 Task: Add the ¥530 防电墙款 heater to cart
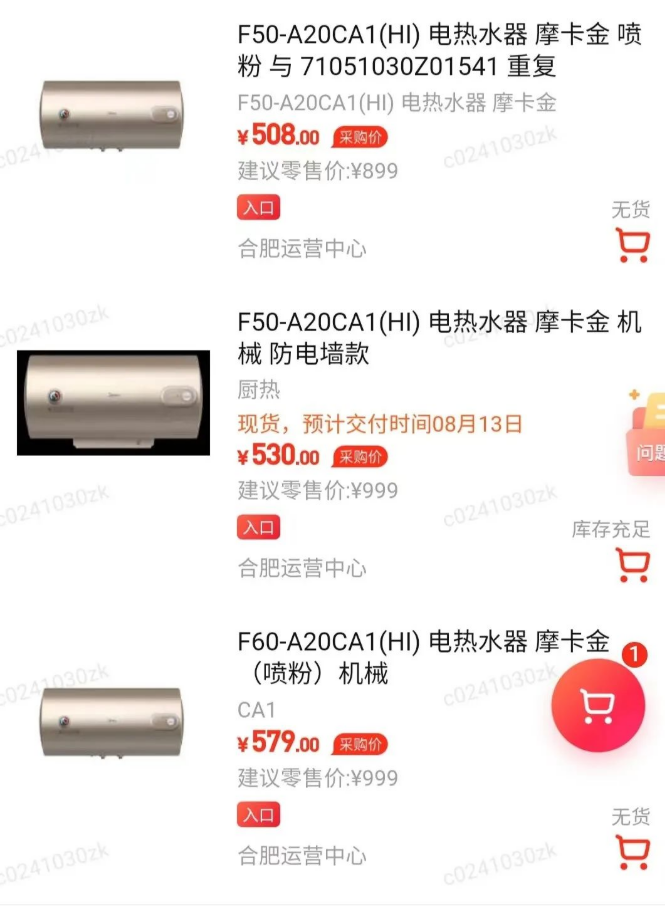(x=632, y=564)
